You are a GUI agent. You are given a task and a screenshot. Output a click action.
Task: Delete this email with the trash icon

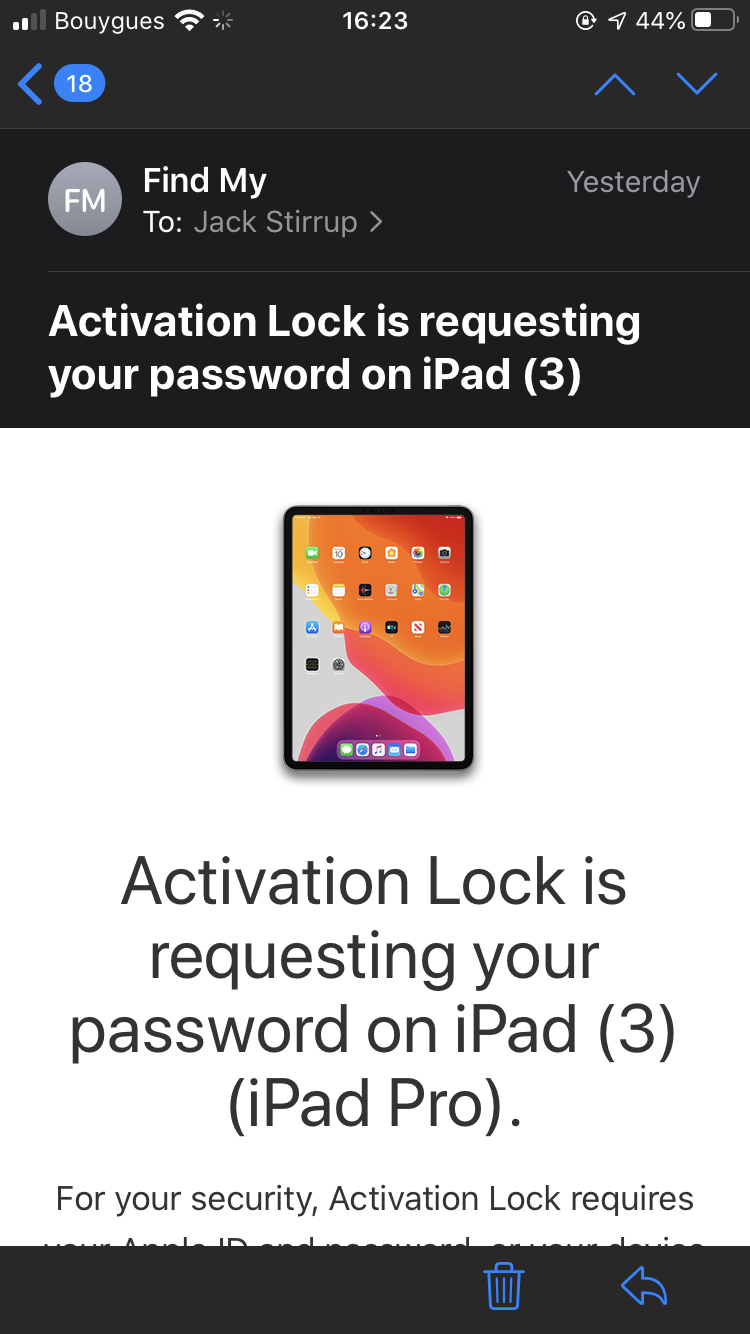click(504, 1286)
